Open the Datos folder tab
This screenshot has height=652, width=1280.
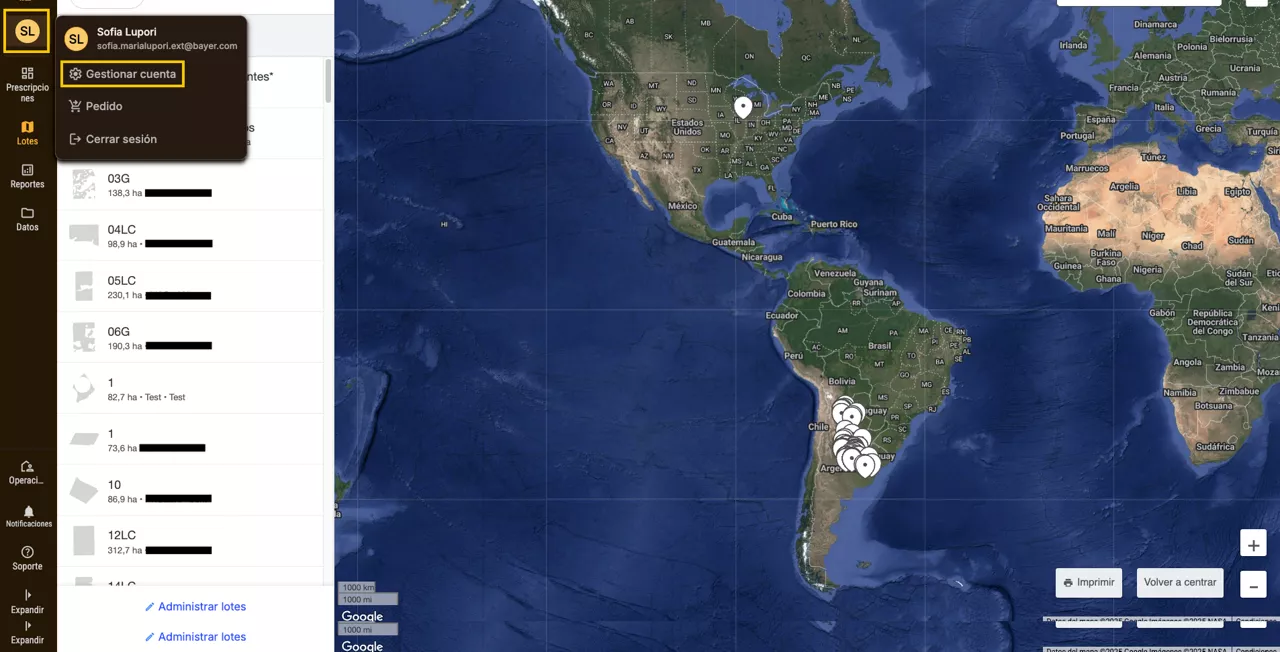(x=27, y=219)
